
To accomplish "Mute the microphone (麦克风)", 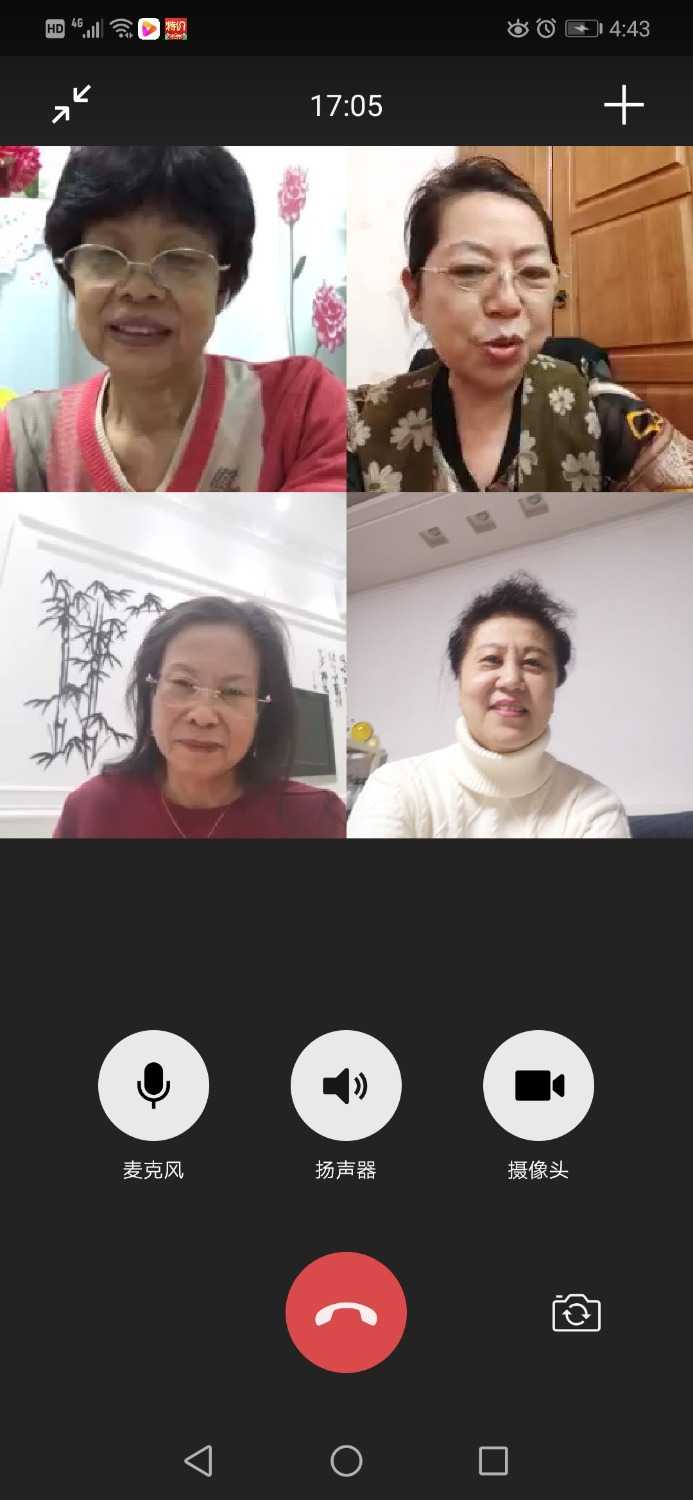I will 153,1085.
